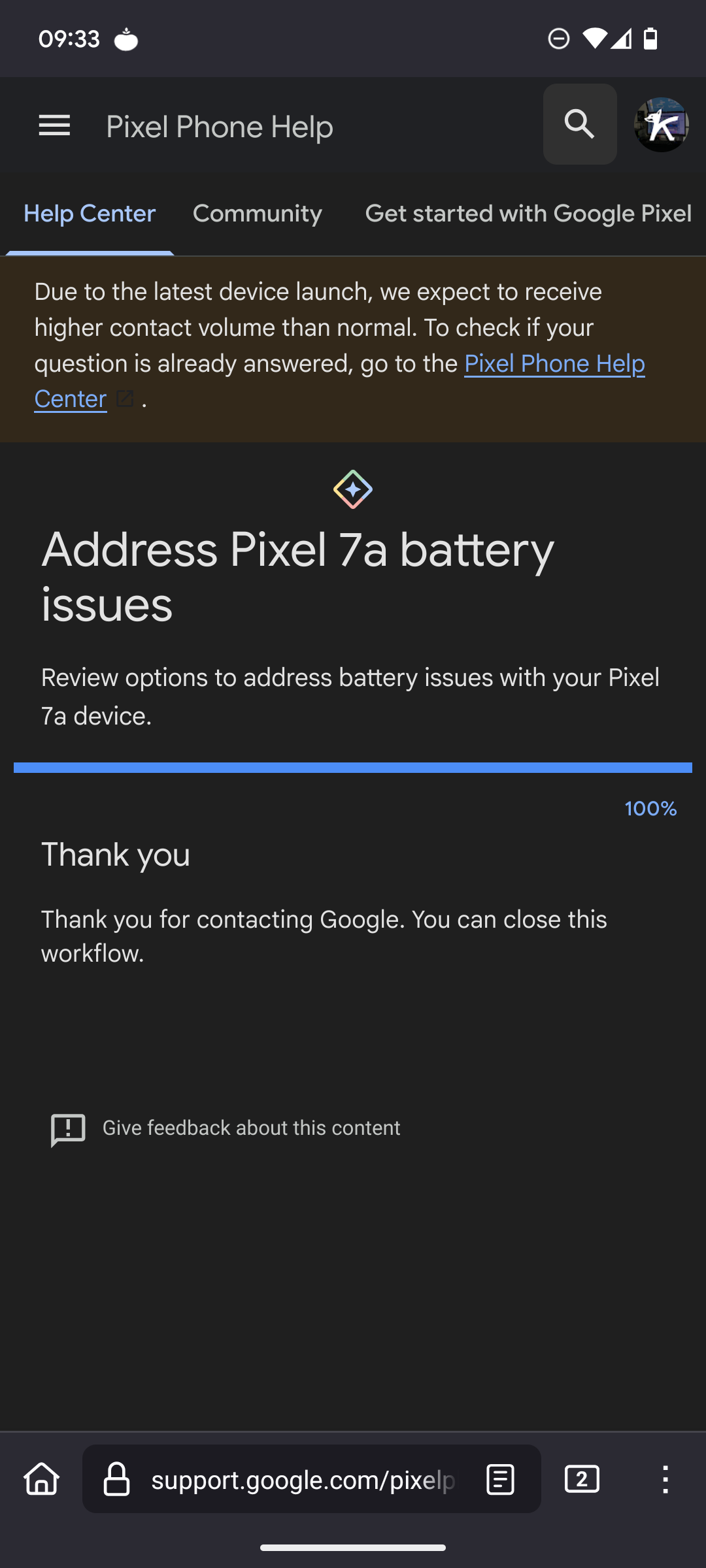The image size is (706, 1568).
Task: Go to the browser home page
Action: pyautogui.click(x=42, y=1479)
